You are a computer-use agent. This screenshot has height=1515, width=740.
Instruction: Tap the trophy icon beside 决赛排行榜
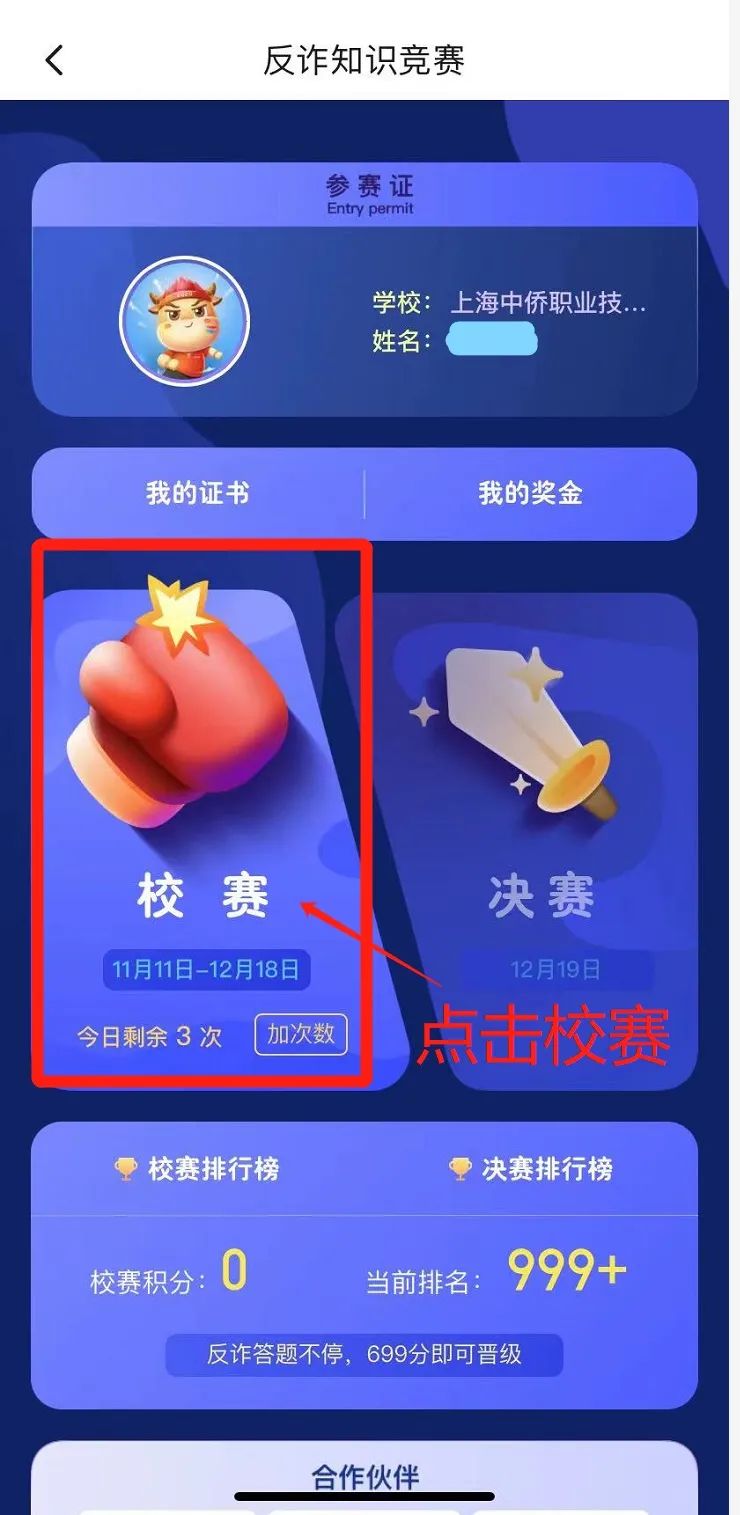tap(459, 1166)
